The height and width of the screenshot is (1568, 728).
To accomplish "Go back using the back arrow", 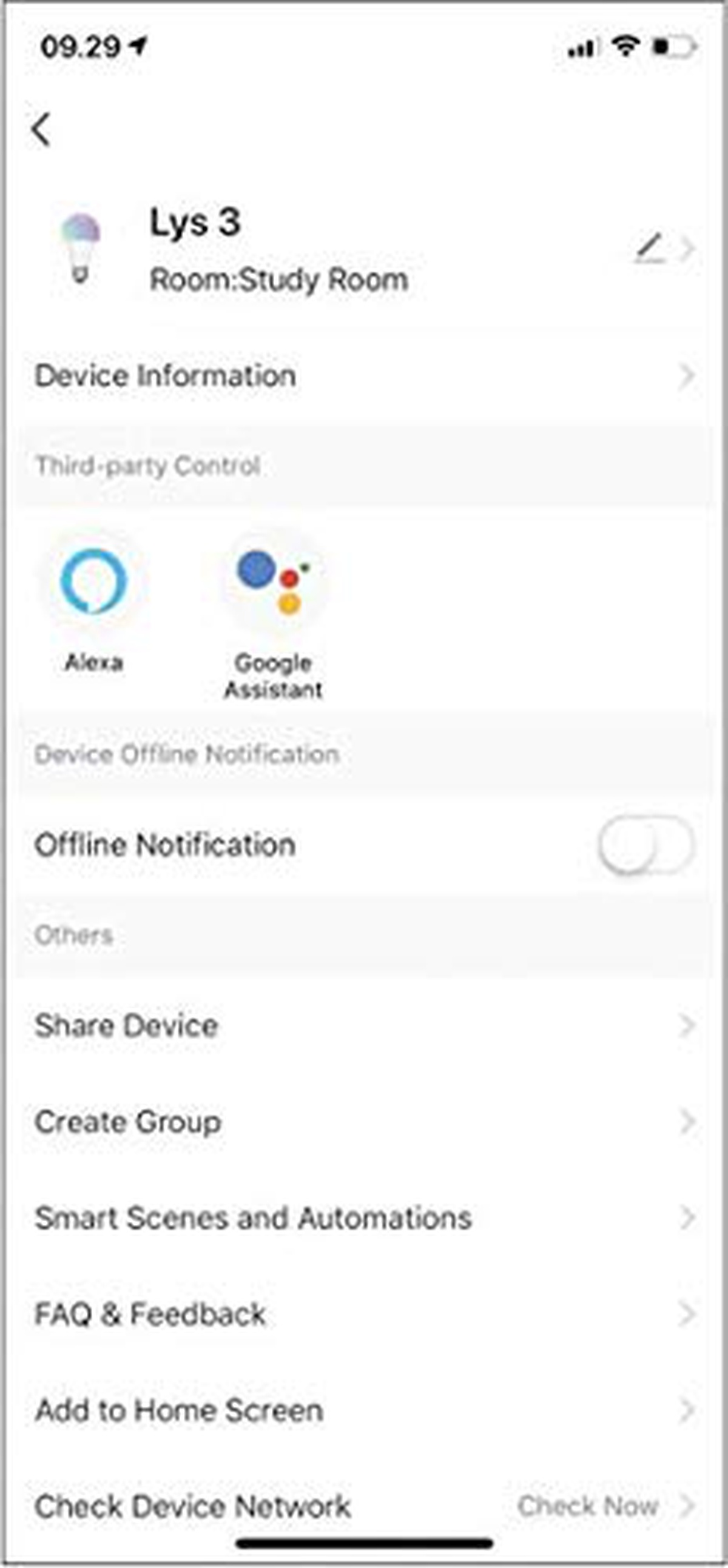I will (x=41, y=129).
